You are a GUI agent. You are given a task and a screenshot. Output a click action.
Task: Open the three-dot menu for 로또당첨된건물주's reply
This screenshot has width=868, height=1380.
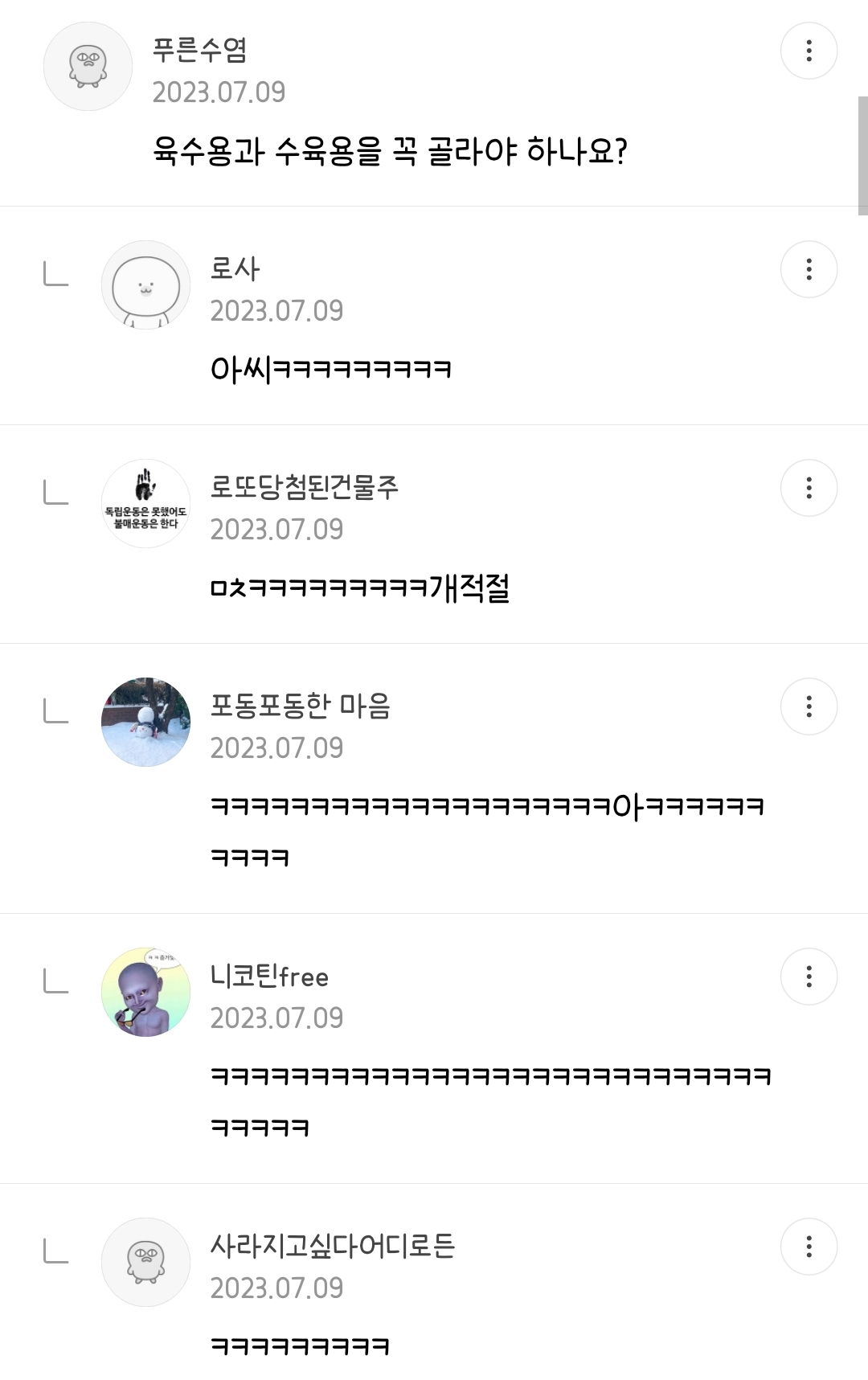click(809, 488)
